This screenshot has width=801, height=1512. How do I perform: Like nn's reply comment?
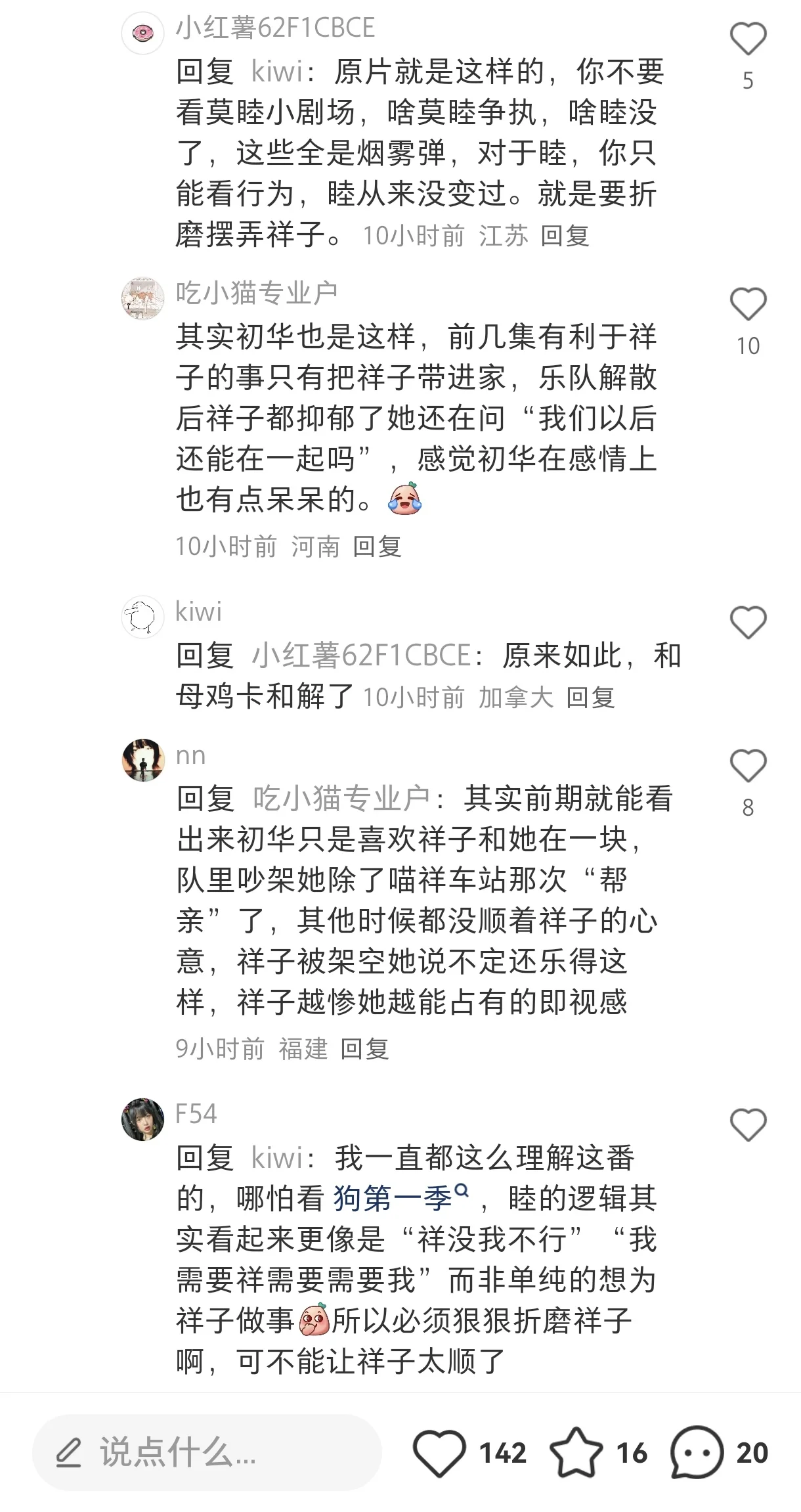[x=748, y=767]
